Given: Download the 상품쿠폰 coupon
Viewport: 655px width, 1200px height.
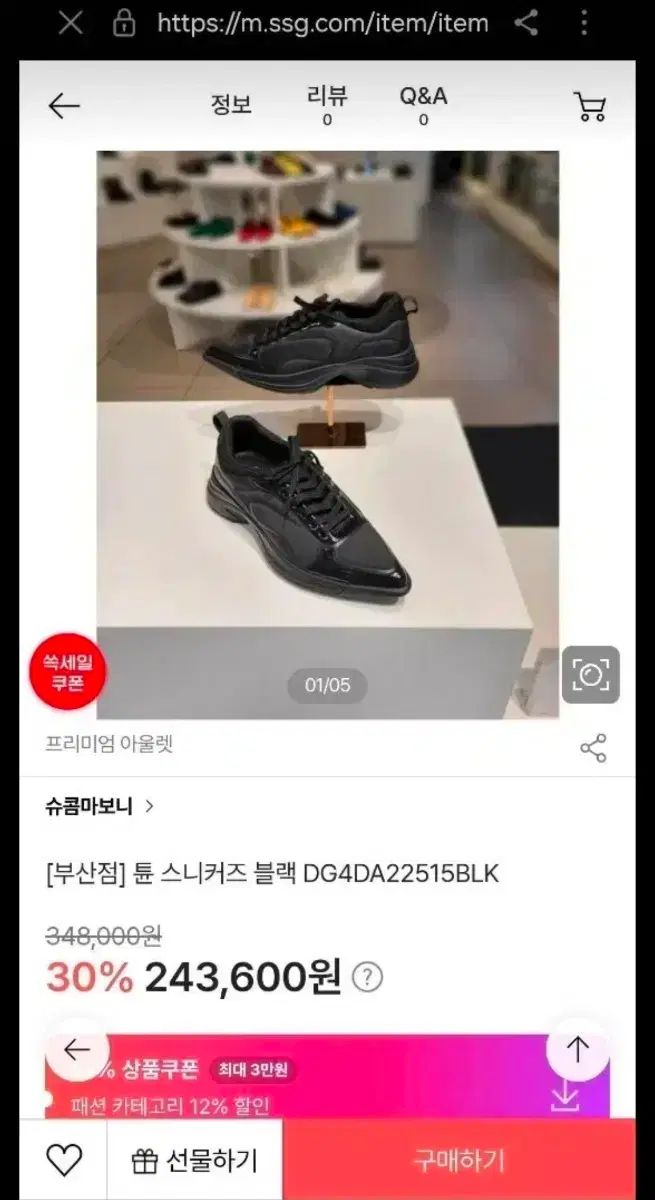Looking at the screenshot, I should [565, 1095].
